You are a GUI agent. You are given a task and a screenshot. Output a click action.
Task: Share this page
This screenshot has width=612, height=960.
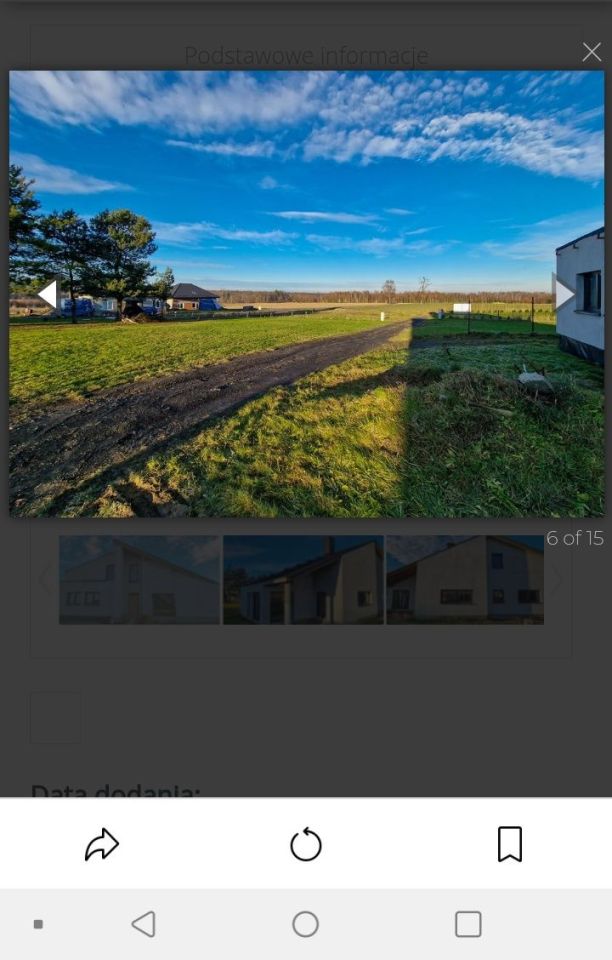pos(102,845)
